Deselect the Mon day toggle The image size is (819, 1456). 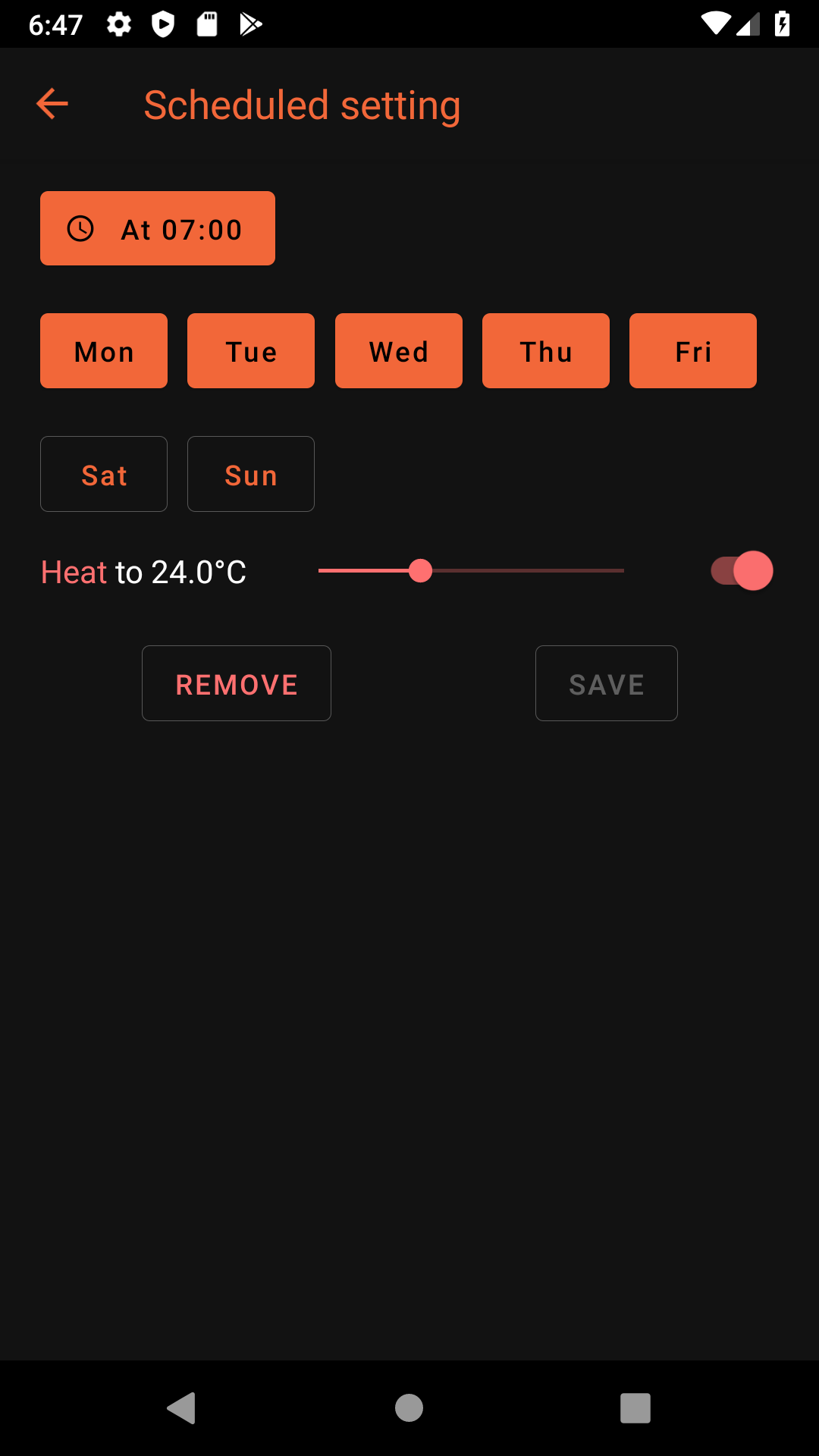point(103,350)
